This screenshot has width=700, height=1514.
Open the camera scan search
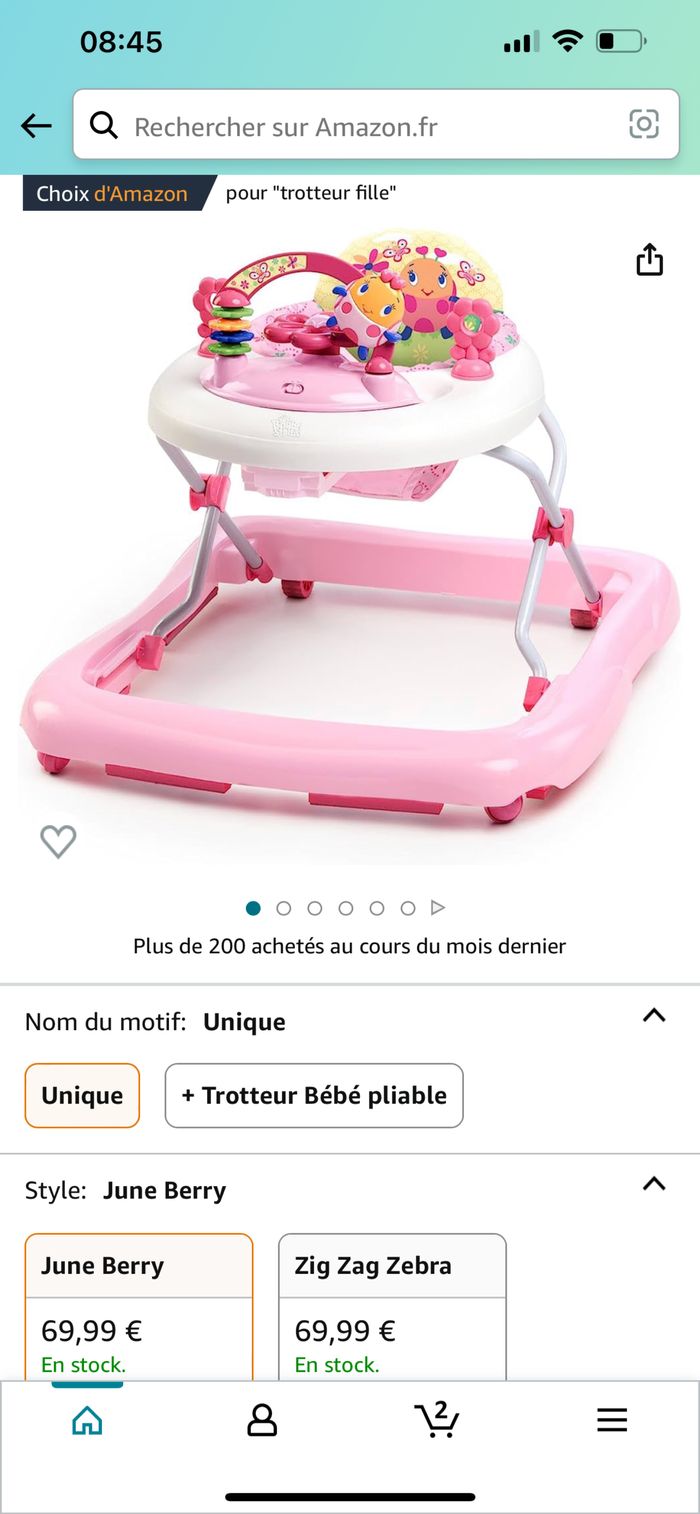click(x=643, y=125)
